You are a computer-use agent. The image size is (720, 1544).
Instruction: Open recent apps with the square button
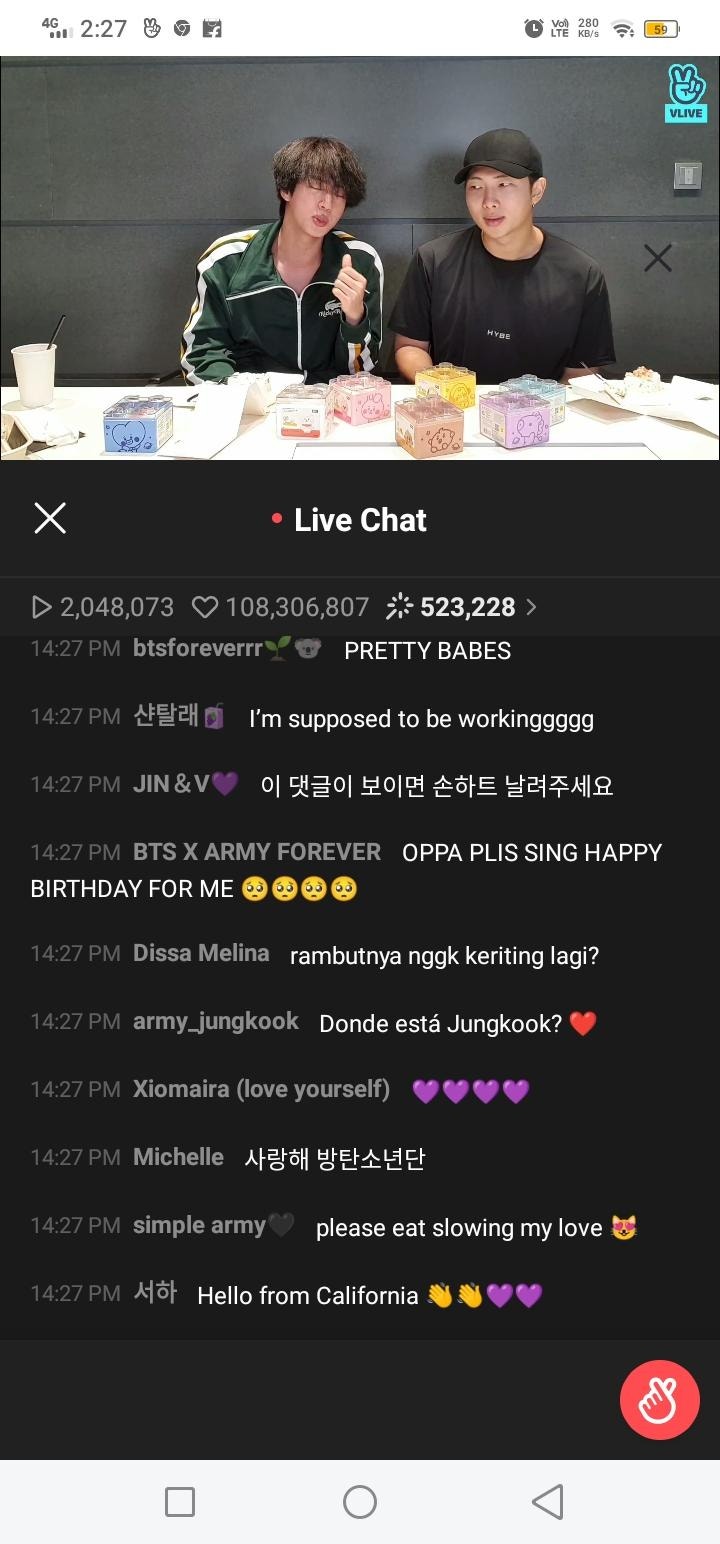click(x=180, y=1501)
